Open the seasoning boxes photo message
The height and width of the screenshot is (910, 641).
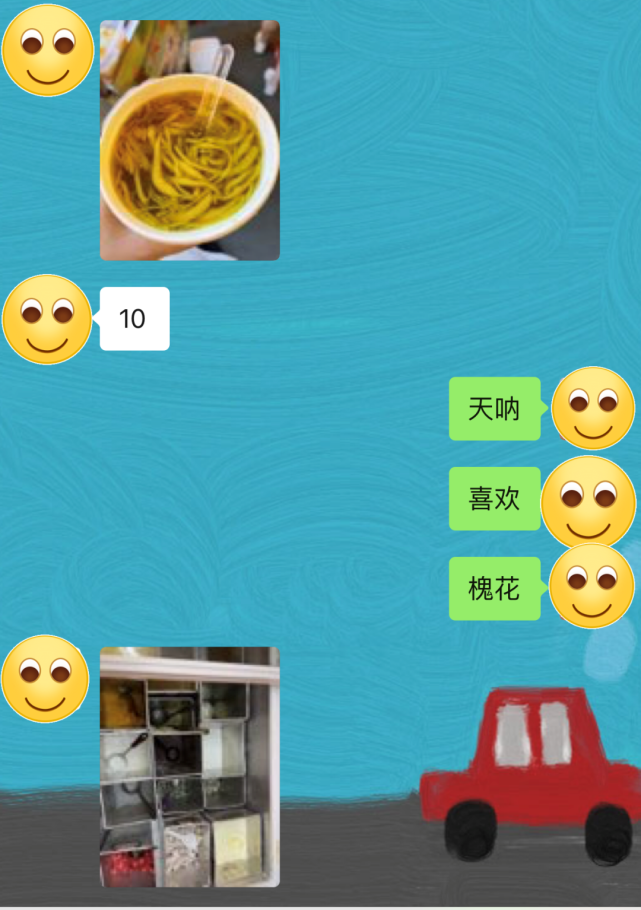point(189,767)
